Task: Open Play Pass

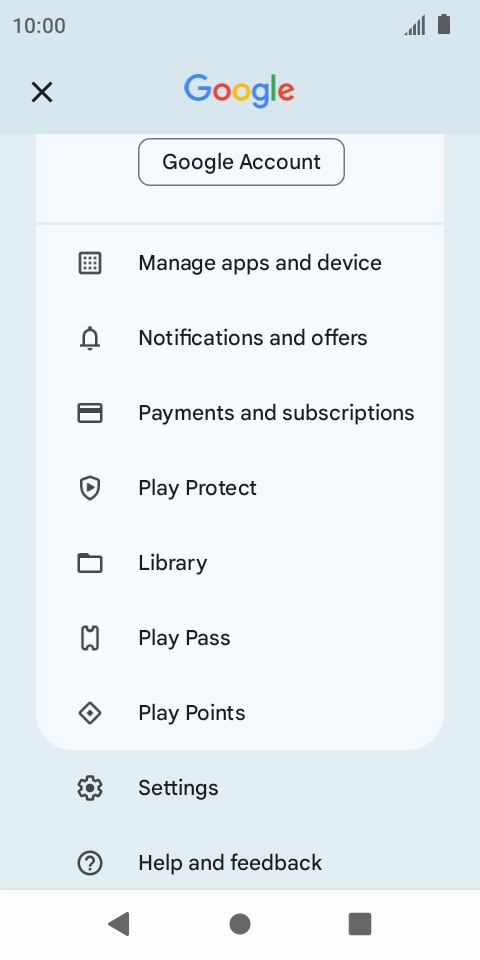Action: tap(240, 638)
